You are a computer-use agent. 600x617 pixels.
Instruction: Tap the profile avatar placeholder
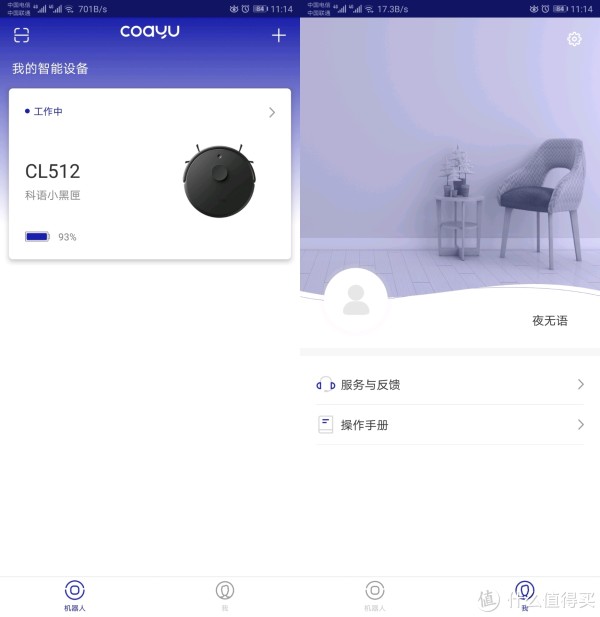click(x=356, y=299)
